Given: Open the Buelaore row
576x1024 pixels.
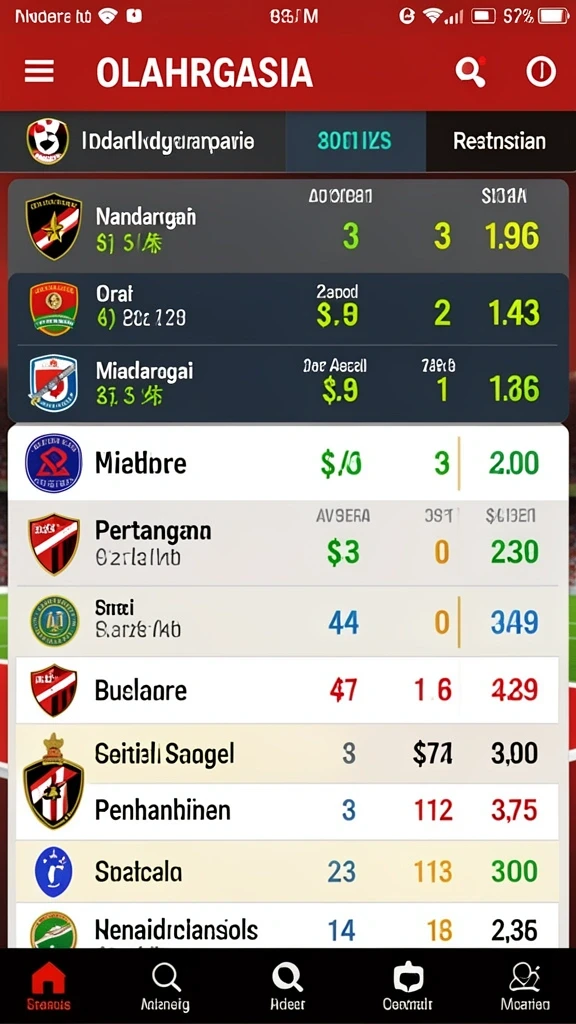Looking at the screenshot, I should (288, 690).
